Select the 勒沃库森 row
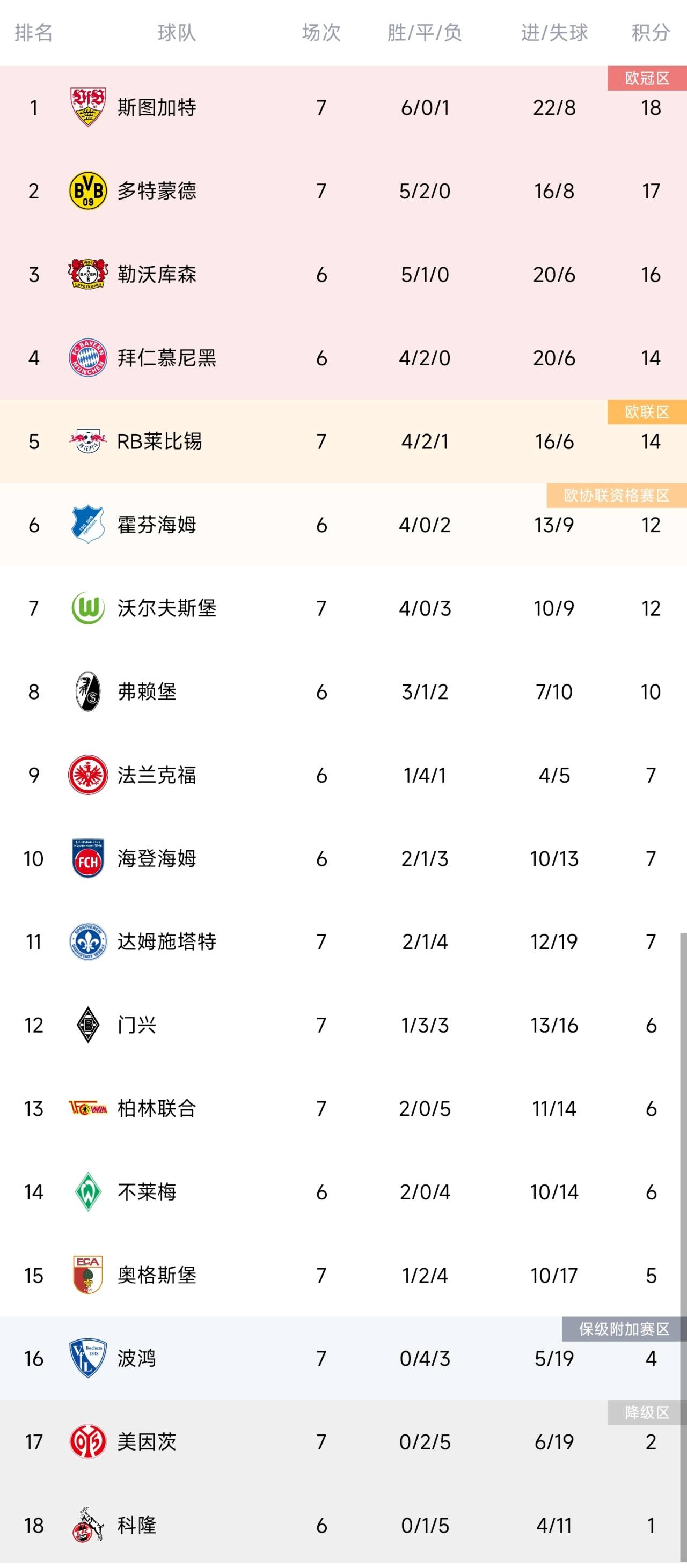 [343, 275]
